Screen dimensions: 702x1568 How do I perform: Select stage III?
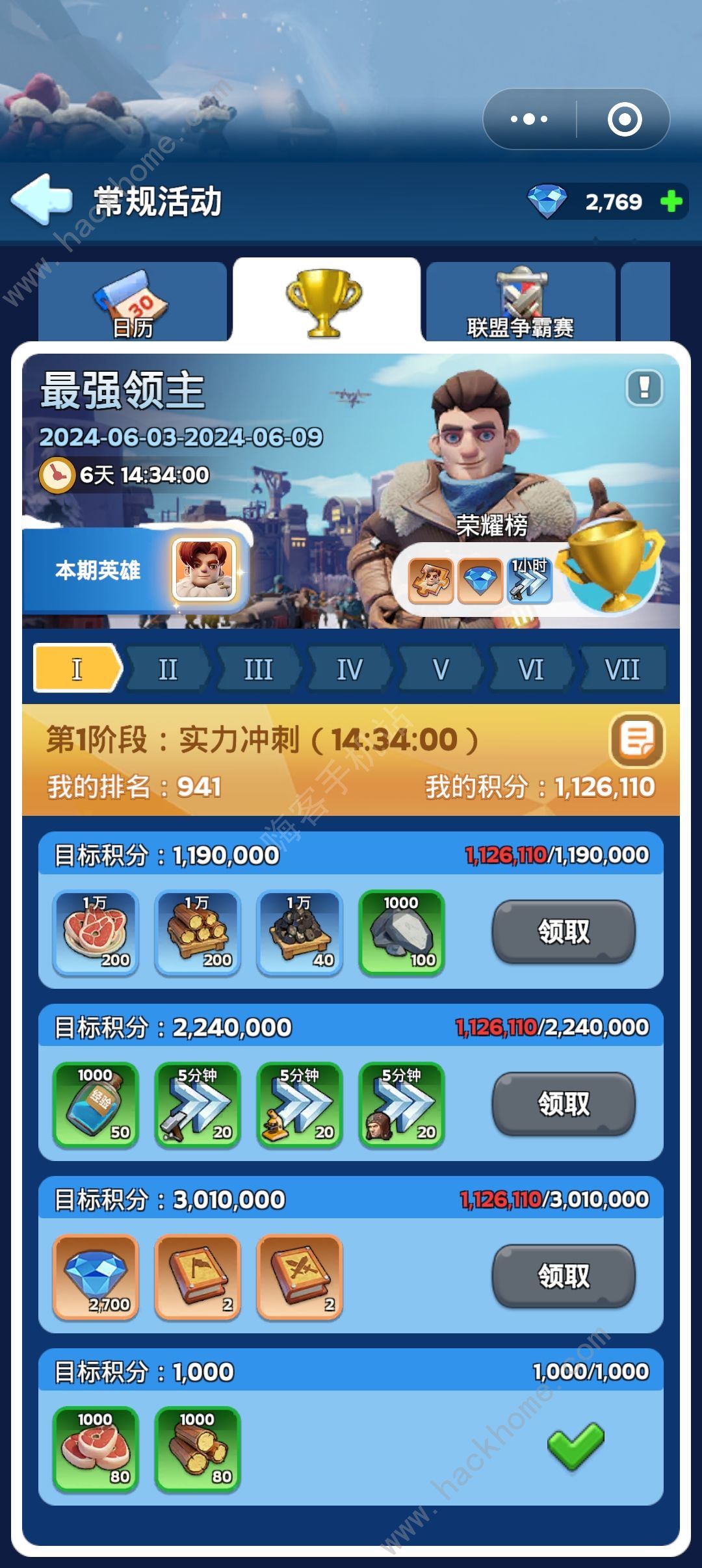pyautogui.click(x=258, y=669)
